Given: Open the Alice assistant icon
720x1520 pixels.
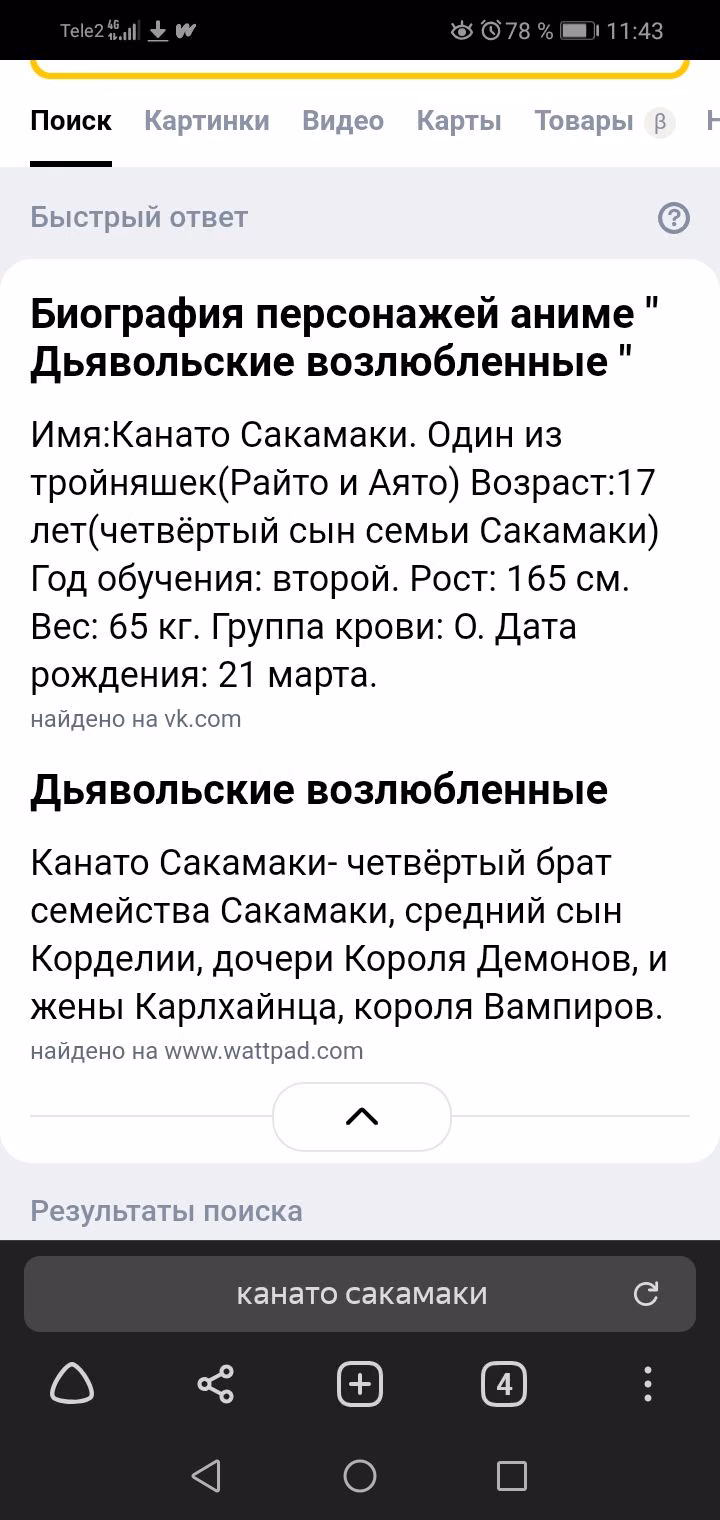Looking at the screenshot, I should (72, 1384).
